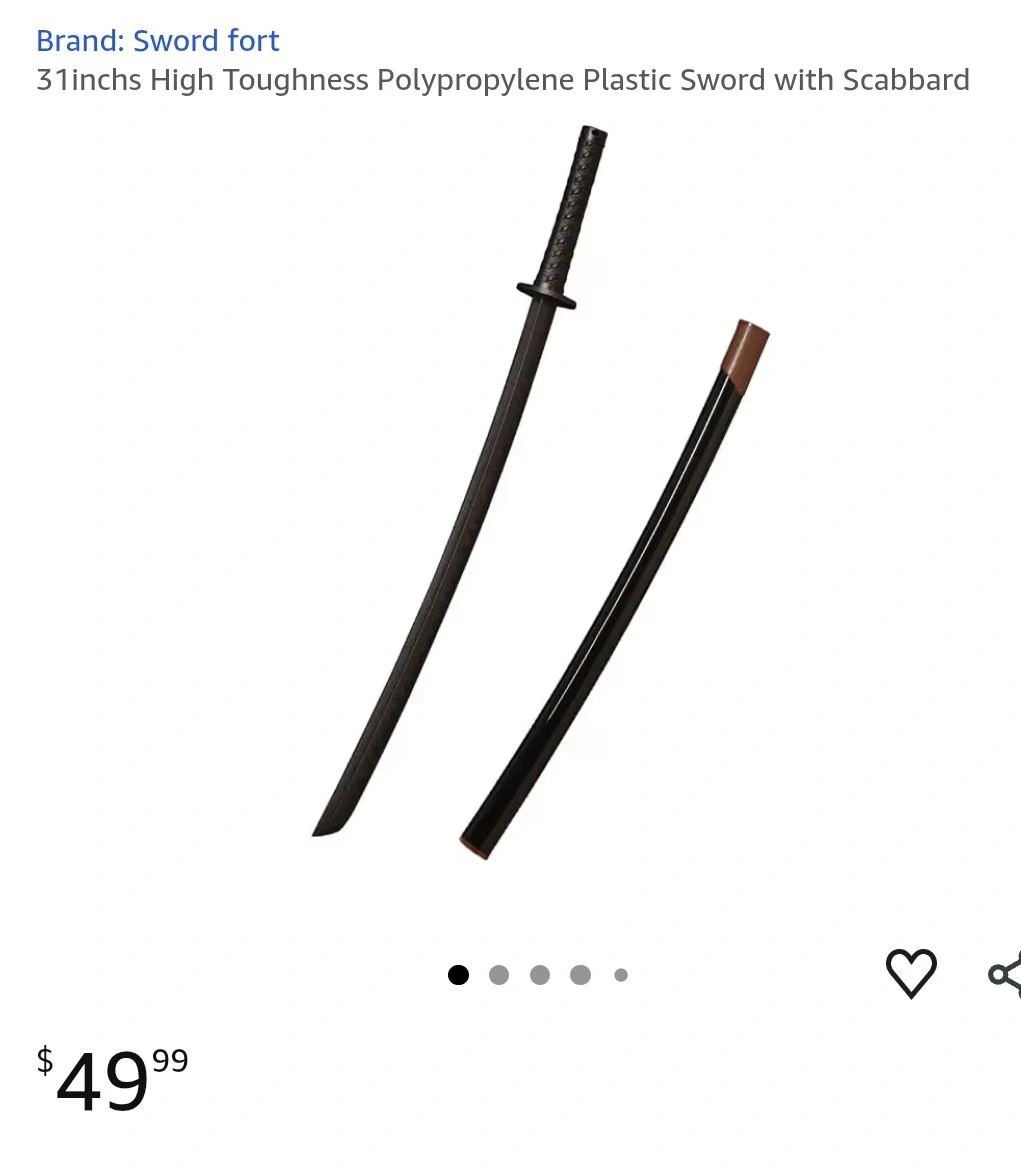Image resolution: width=1021 pixels, height=1172 pixels.
Task: Jump to the second image indicator dot
Action: [499, 975]
